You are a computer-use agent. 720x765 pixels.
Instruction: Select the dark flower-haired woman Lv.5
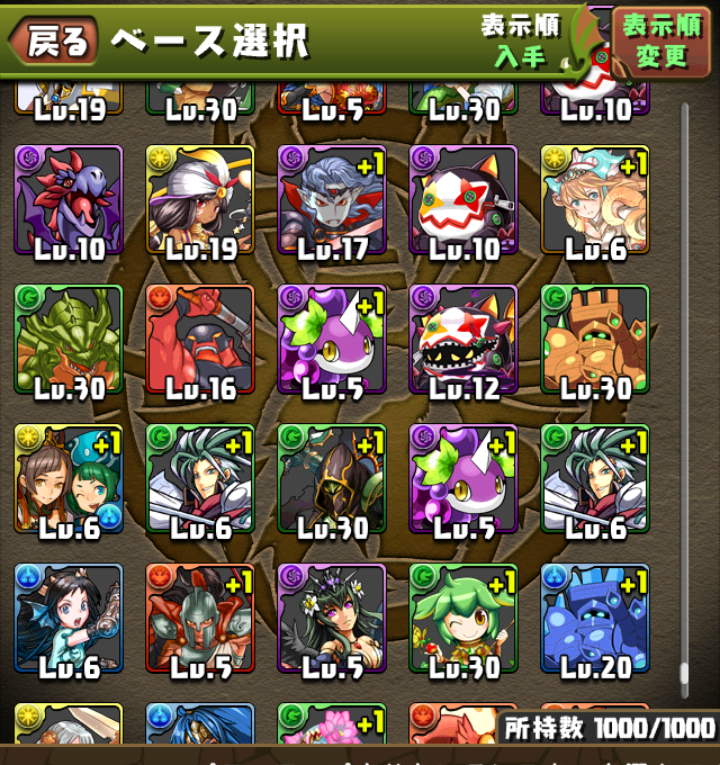[332, 618]
